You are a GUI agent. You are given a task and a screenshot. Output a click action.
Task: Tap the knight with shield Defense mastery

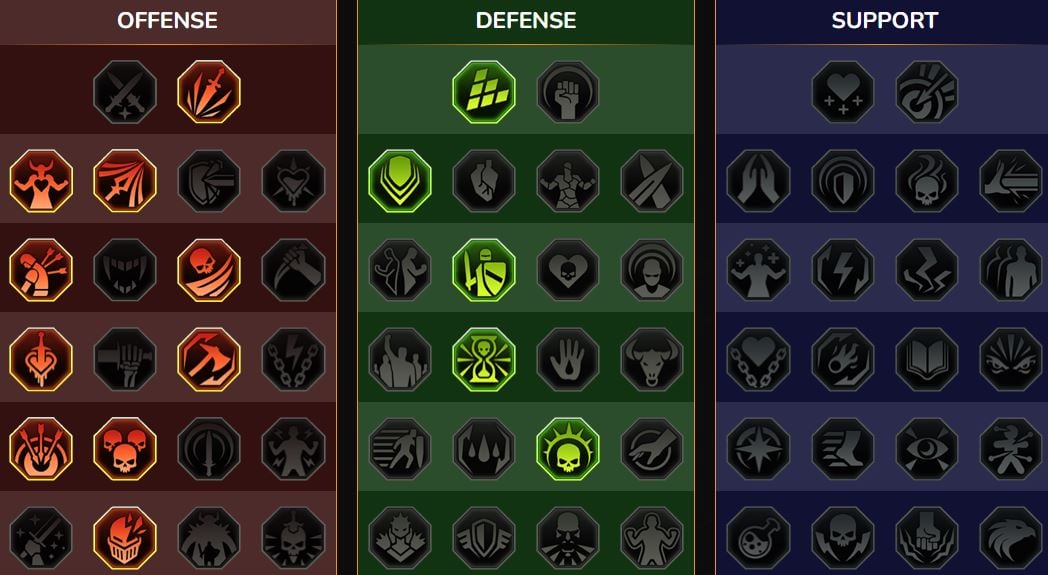(x=484, y=271)
